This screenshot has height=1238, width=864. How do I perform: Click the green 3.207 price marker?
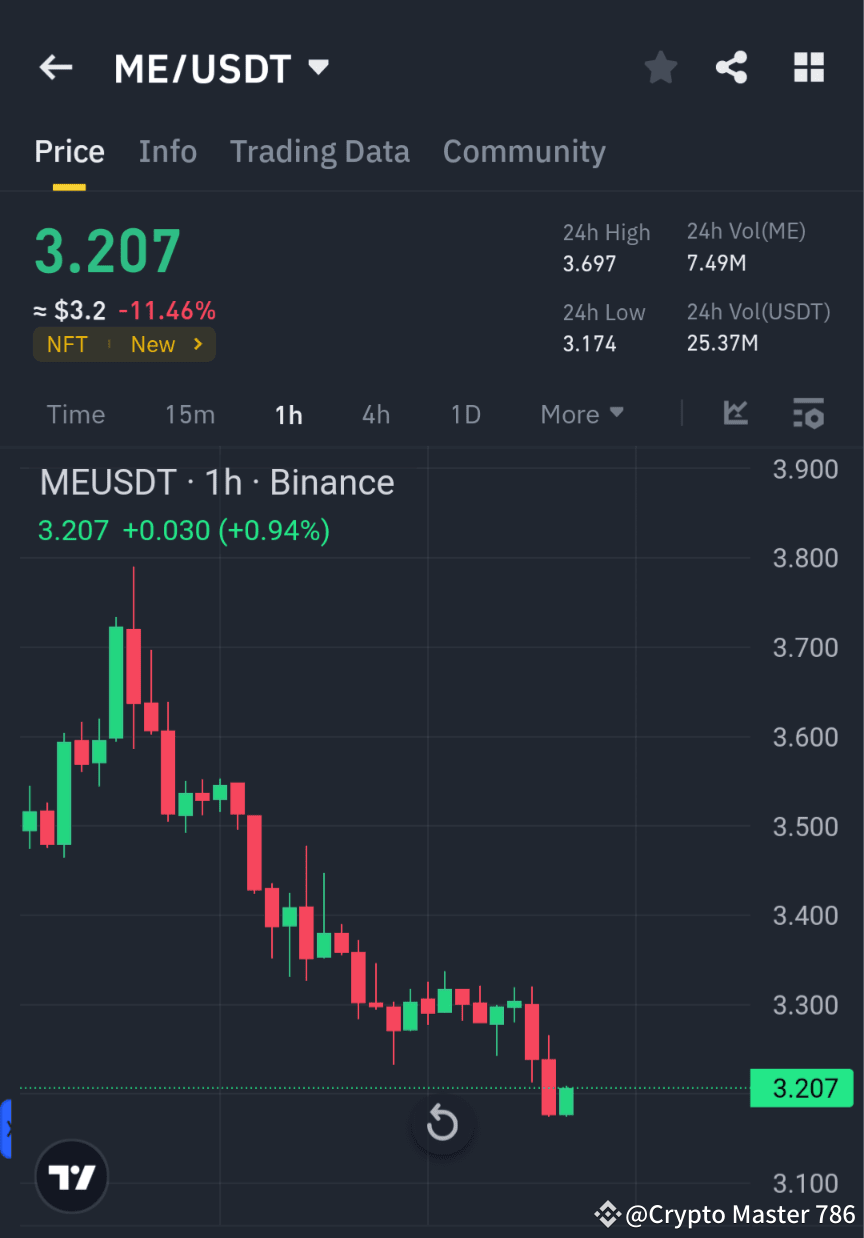click(801, 1088)
